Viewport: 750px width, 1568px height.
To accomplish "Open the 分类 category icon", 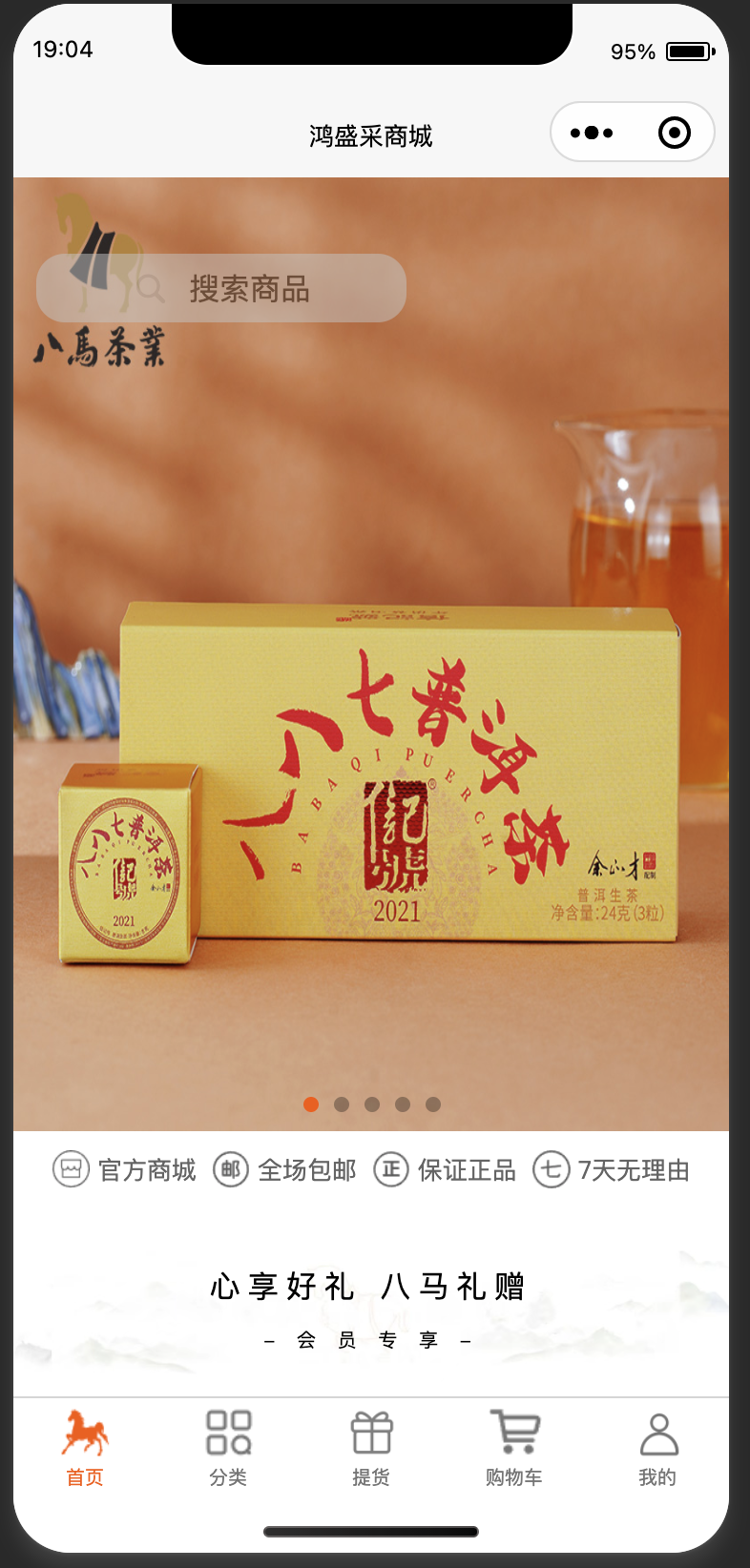I will click(x=227, y=1430).
